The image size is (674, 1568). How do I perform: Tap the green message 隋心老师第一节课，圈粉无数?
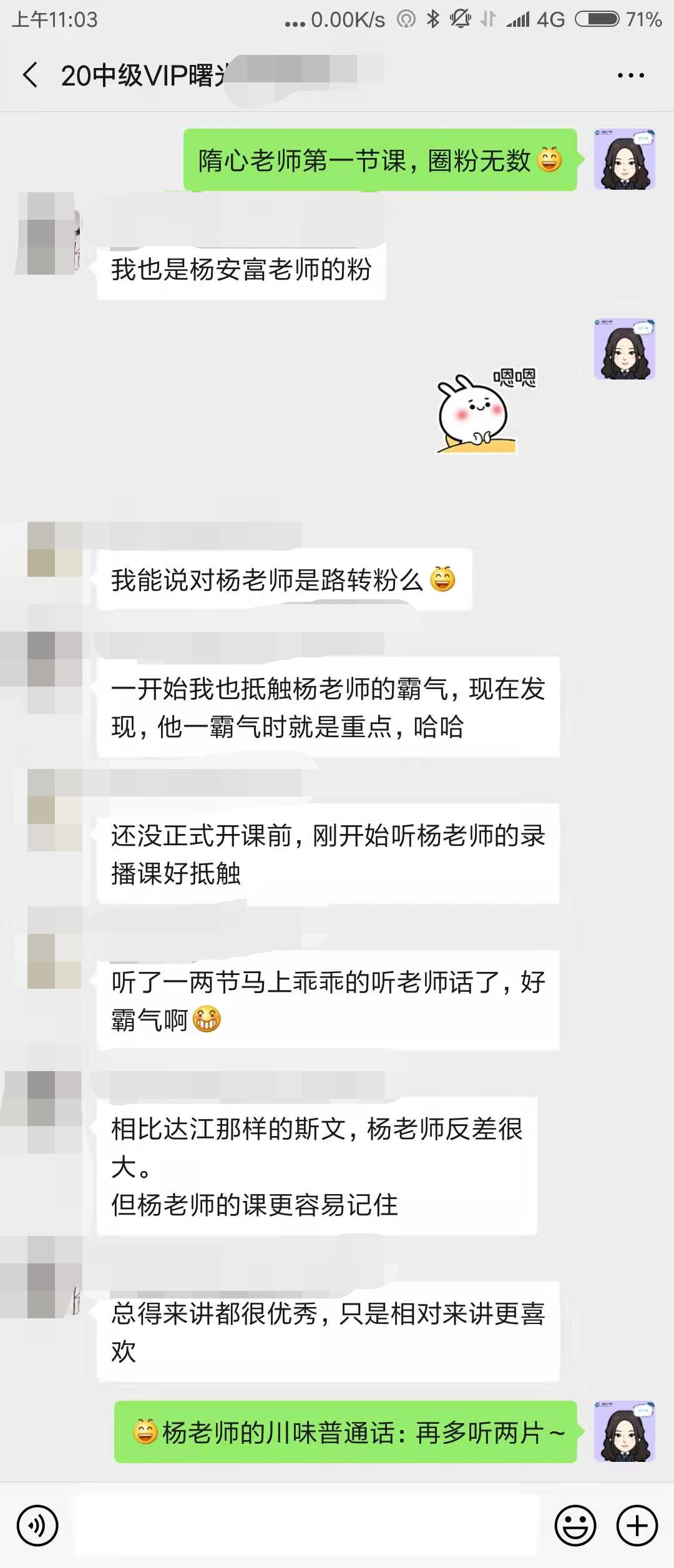[x=381, y=160]
